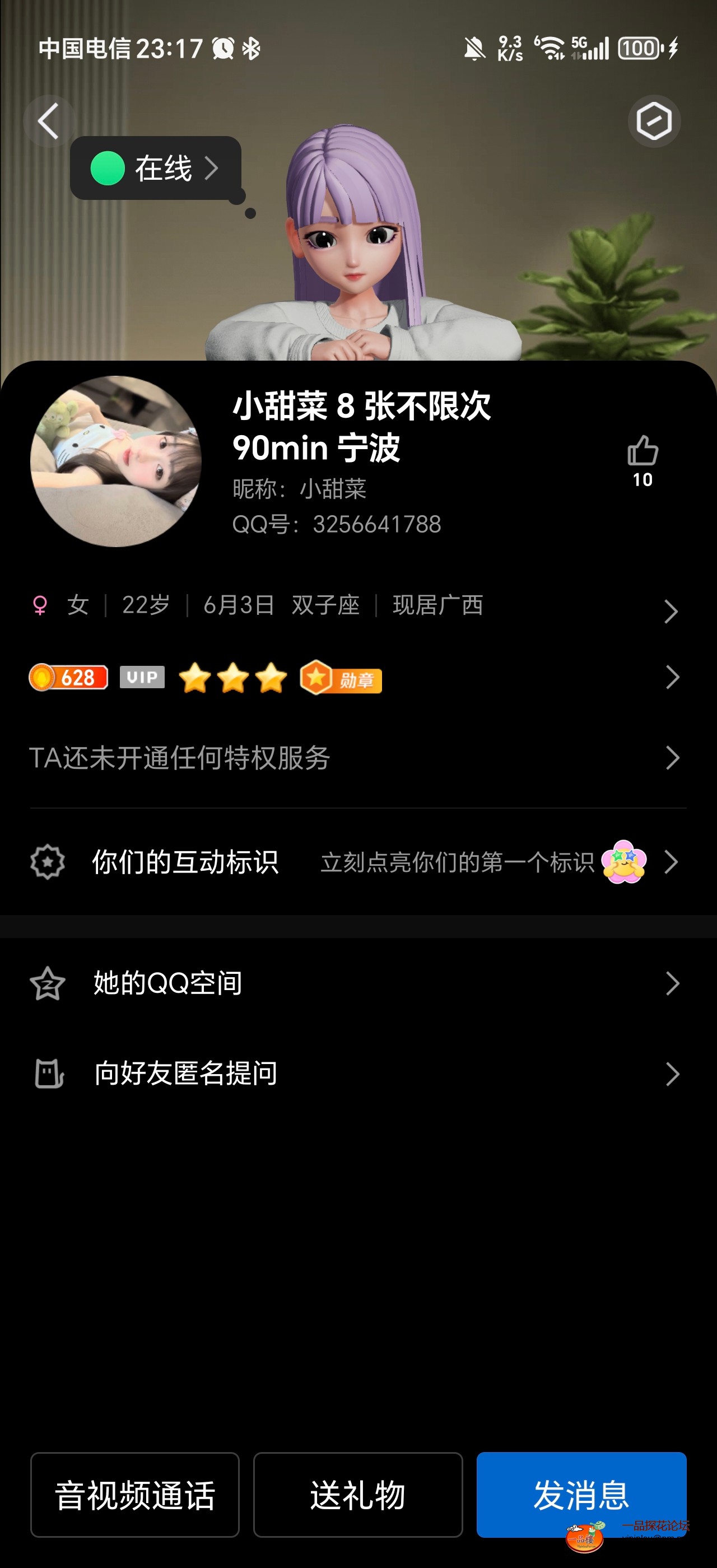
Task: Open the shield icon at top right
Action: 654,120
